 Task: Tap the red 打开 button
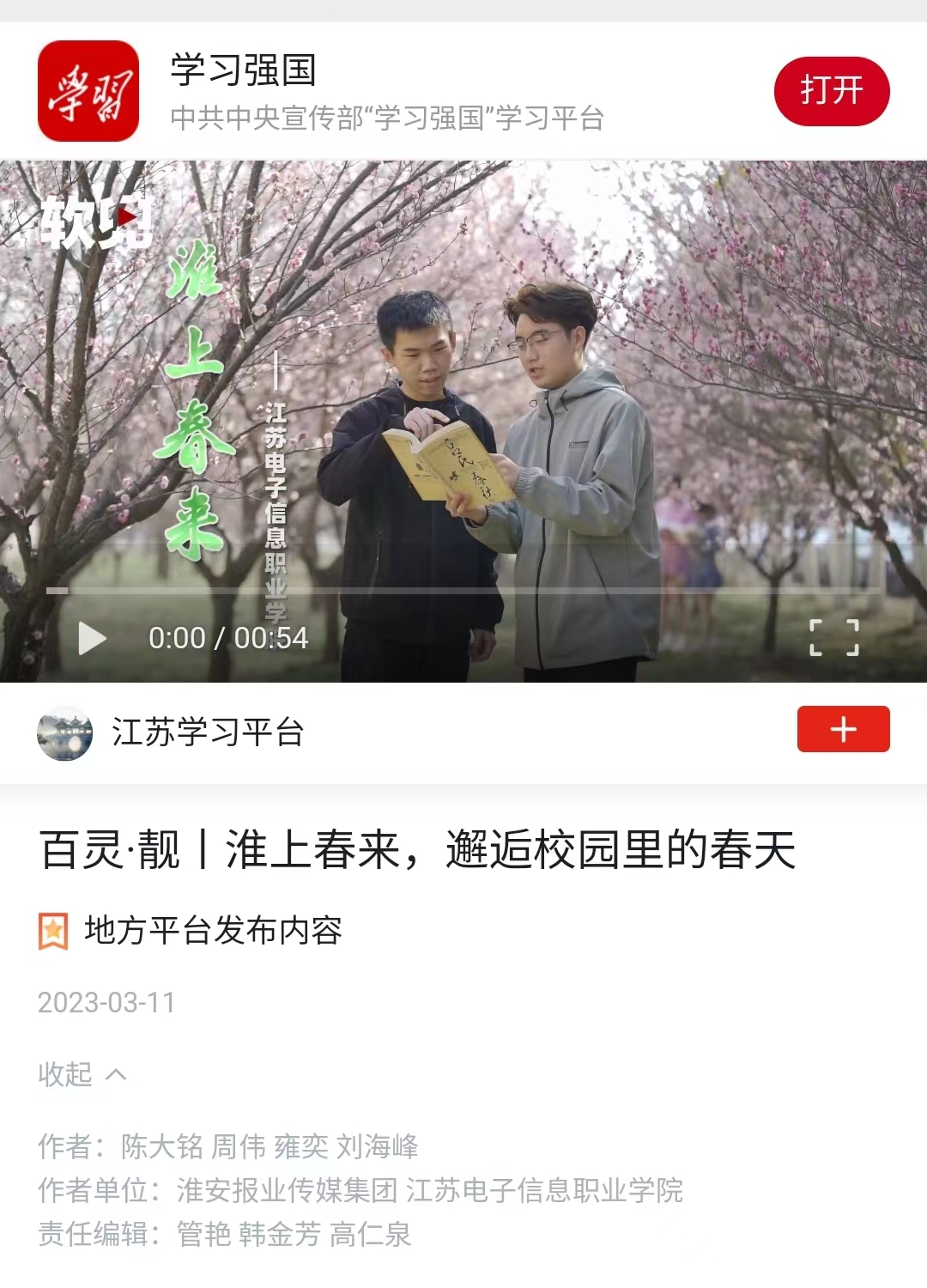click(831, 91)
